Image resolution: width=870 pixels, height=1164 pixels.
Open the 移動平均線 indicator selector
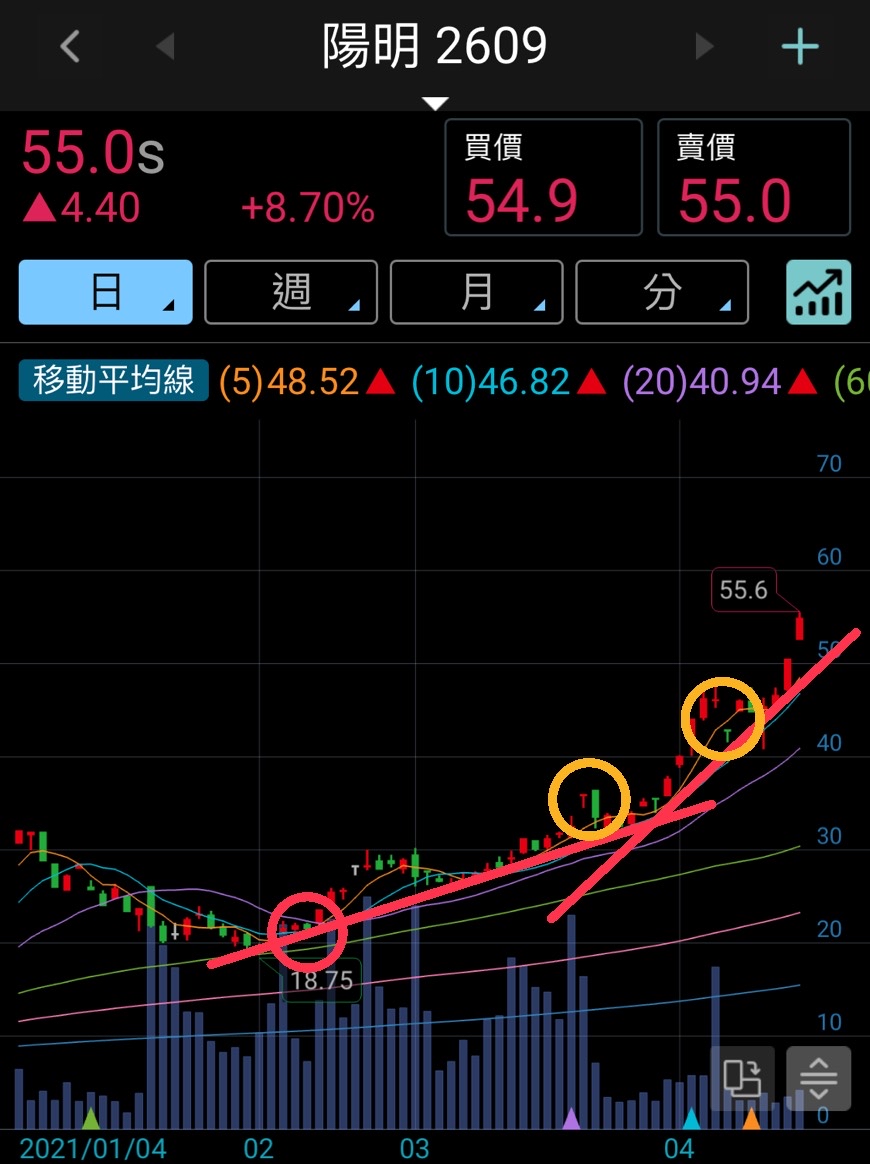tap(113, 381)
